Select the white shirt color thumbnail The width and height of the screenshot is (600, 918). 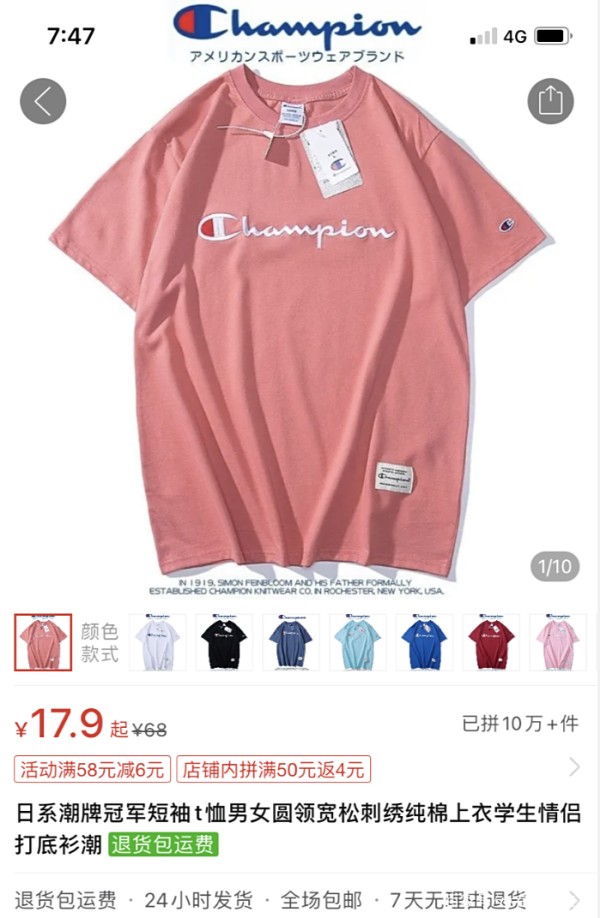(157, 641)
